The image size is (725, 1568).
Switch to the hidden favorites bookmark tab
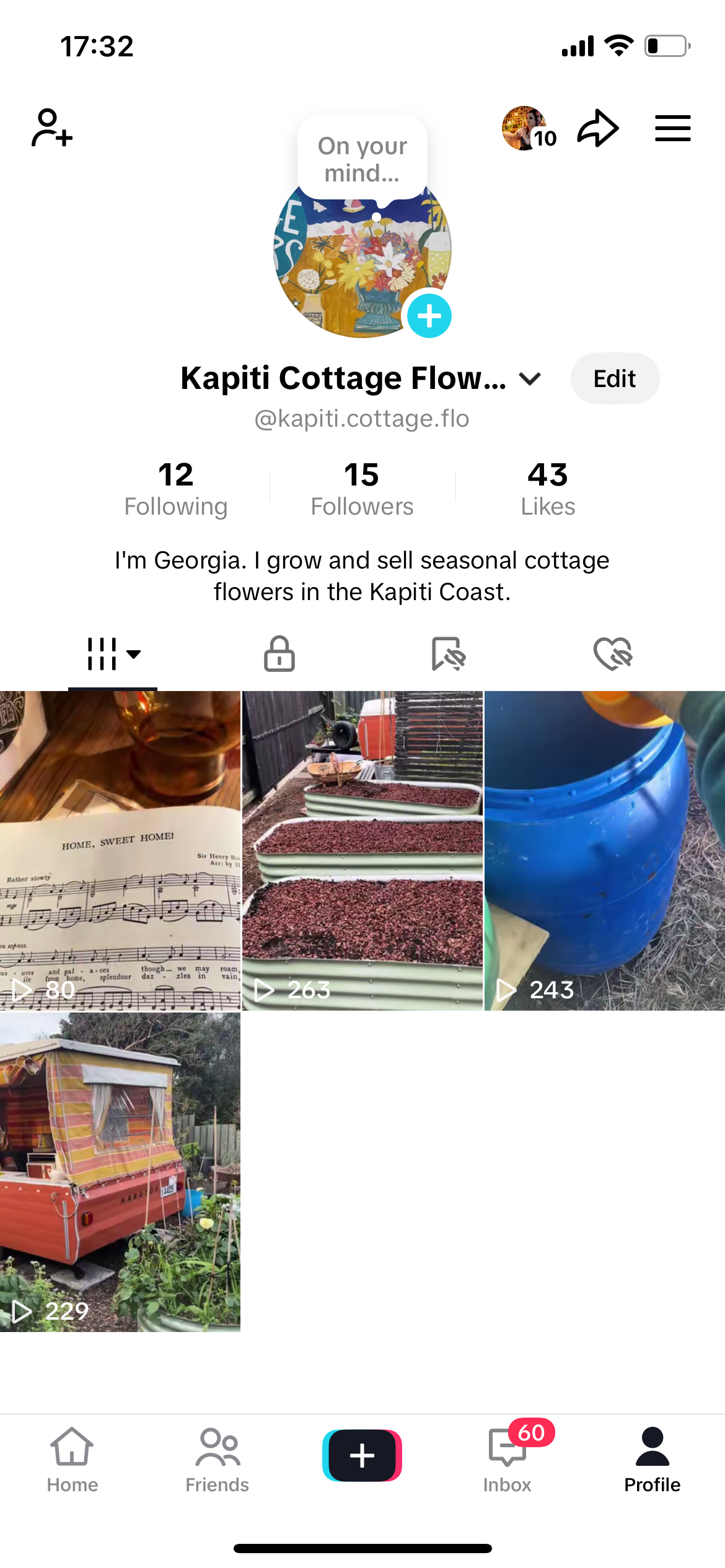(x=447, y=654)
